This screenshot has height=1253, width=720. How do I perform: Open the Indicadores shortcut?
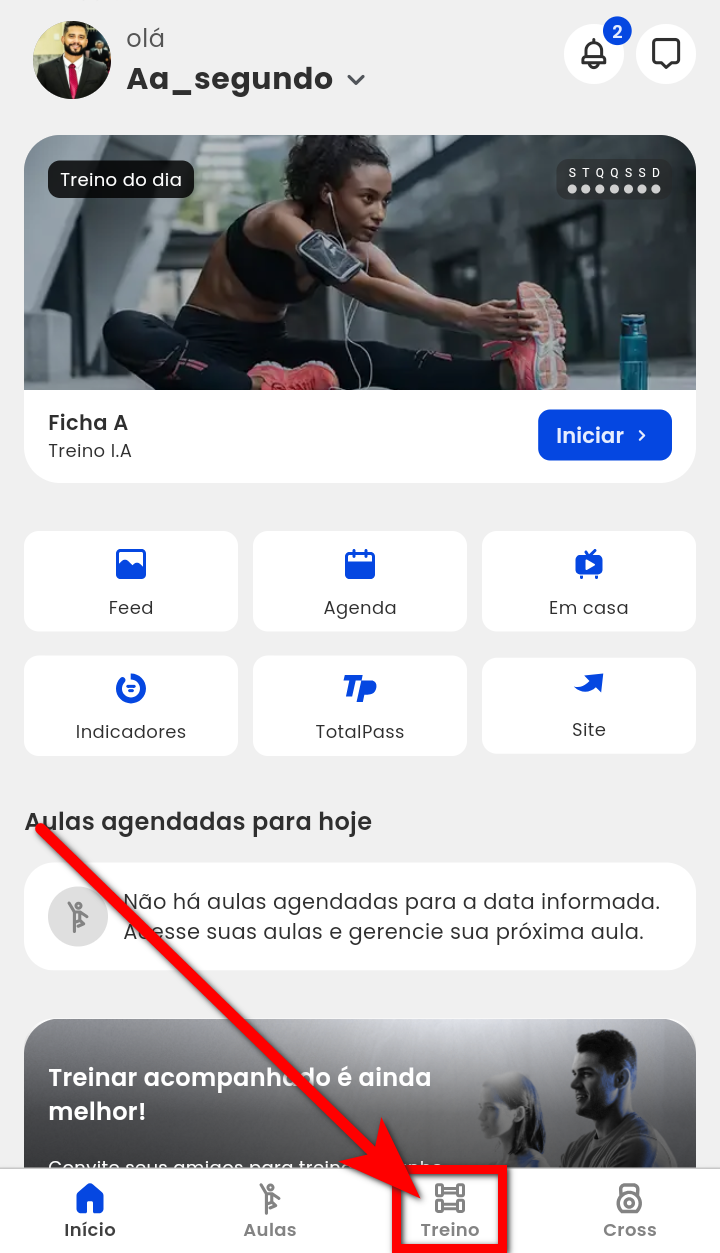131,705
